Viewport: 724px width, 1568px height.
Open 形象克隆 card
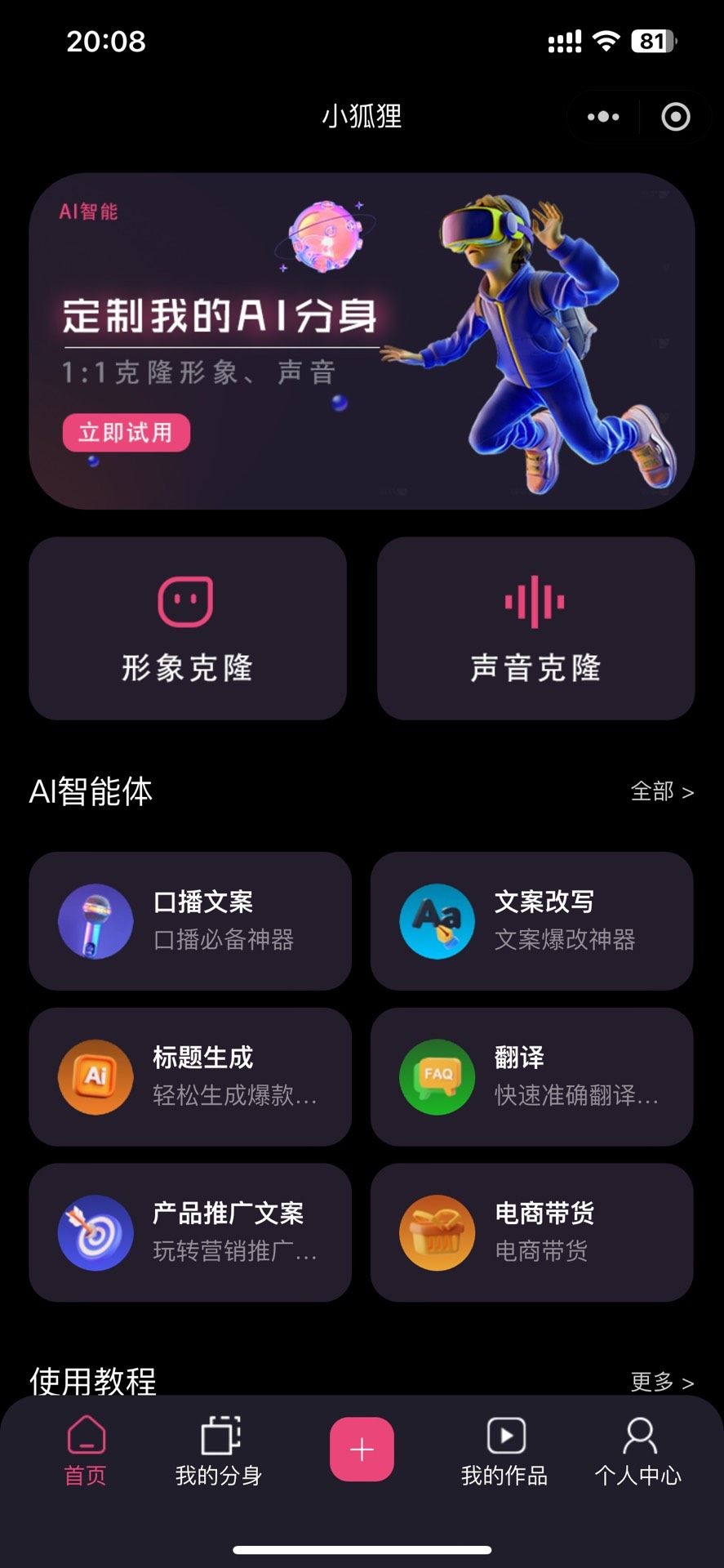coord(188,628)
